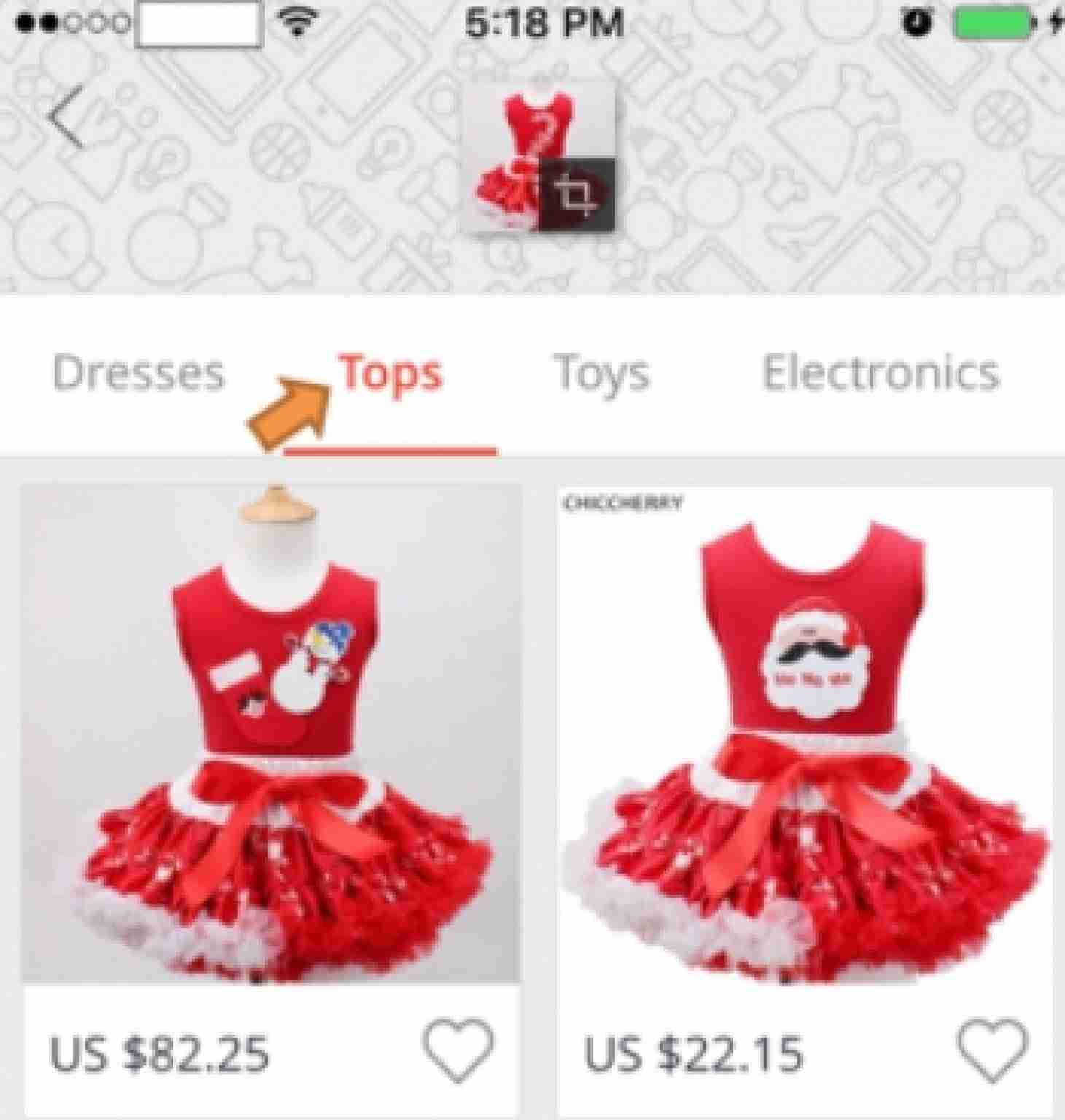Image resolution: width=1065 pixels, height=1120 pixels.
Task: Expand the Toys category list
Action: (602, 373)
